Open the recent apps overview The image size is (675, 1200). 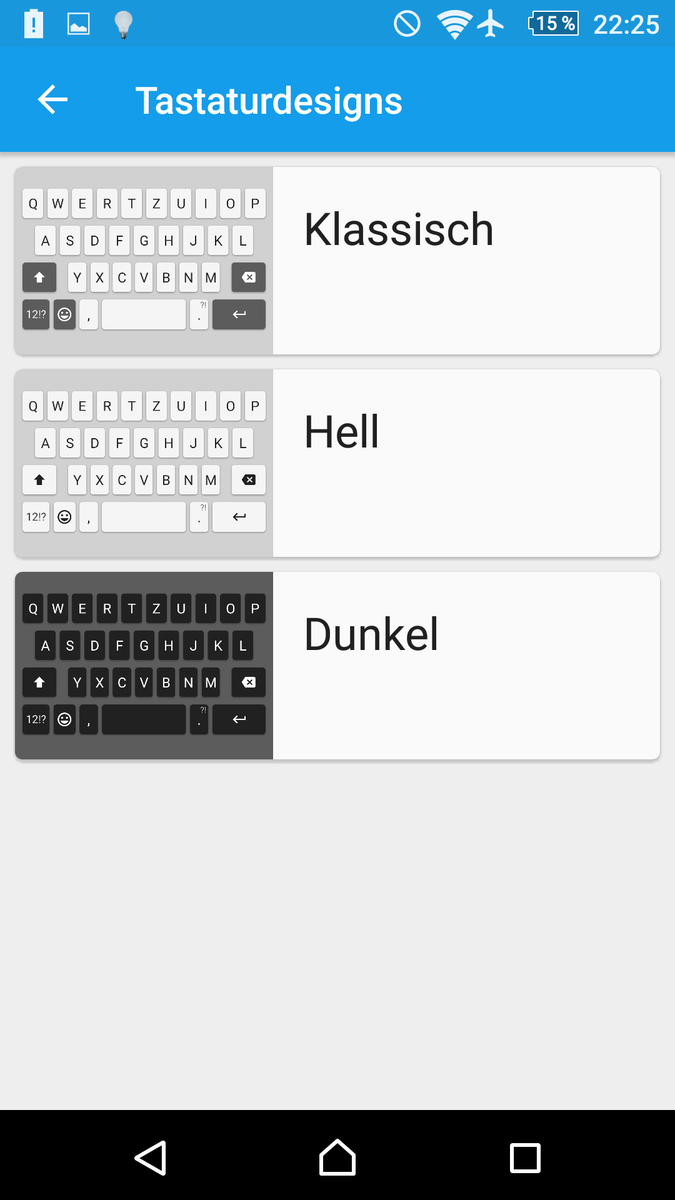tap(525, 1157)
